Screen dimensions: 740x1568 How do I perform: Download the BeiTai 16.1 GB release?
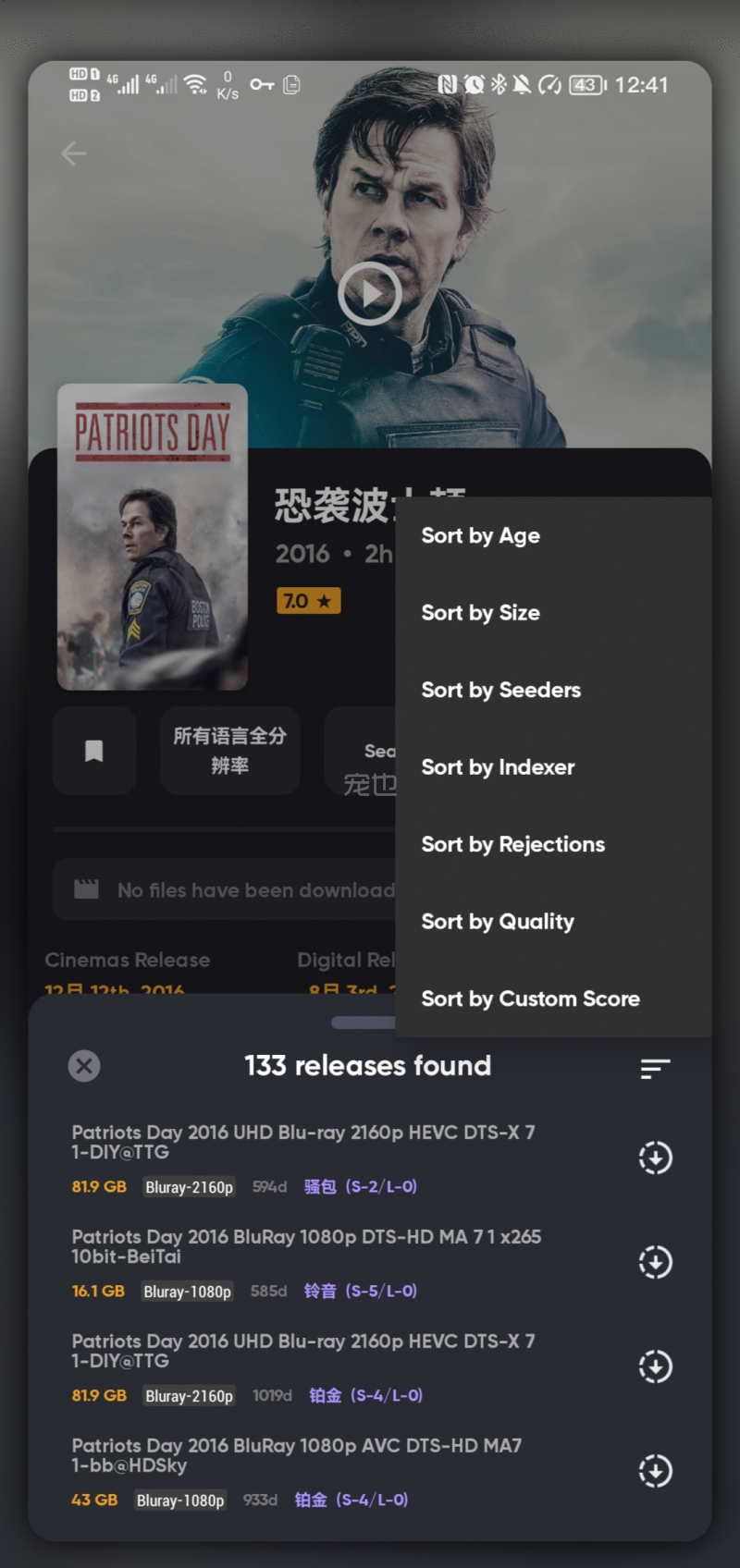(x=655, y=1262)
